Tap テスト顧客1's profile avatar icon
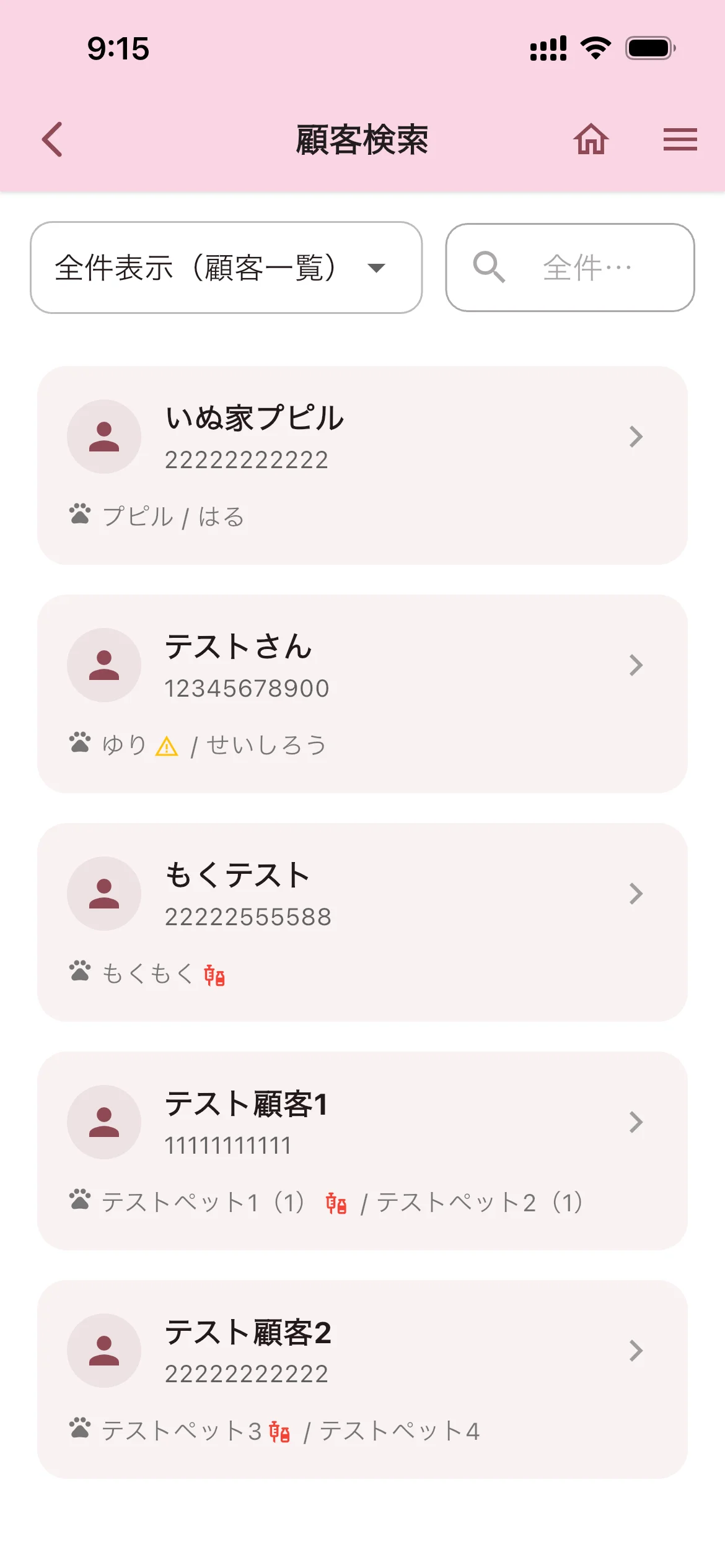 click(103, 1122)
